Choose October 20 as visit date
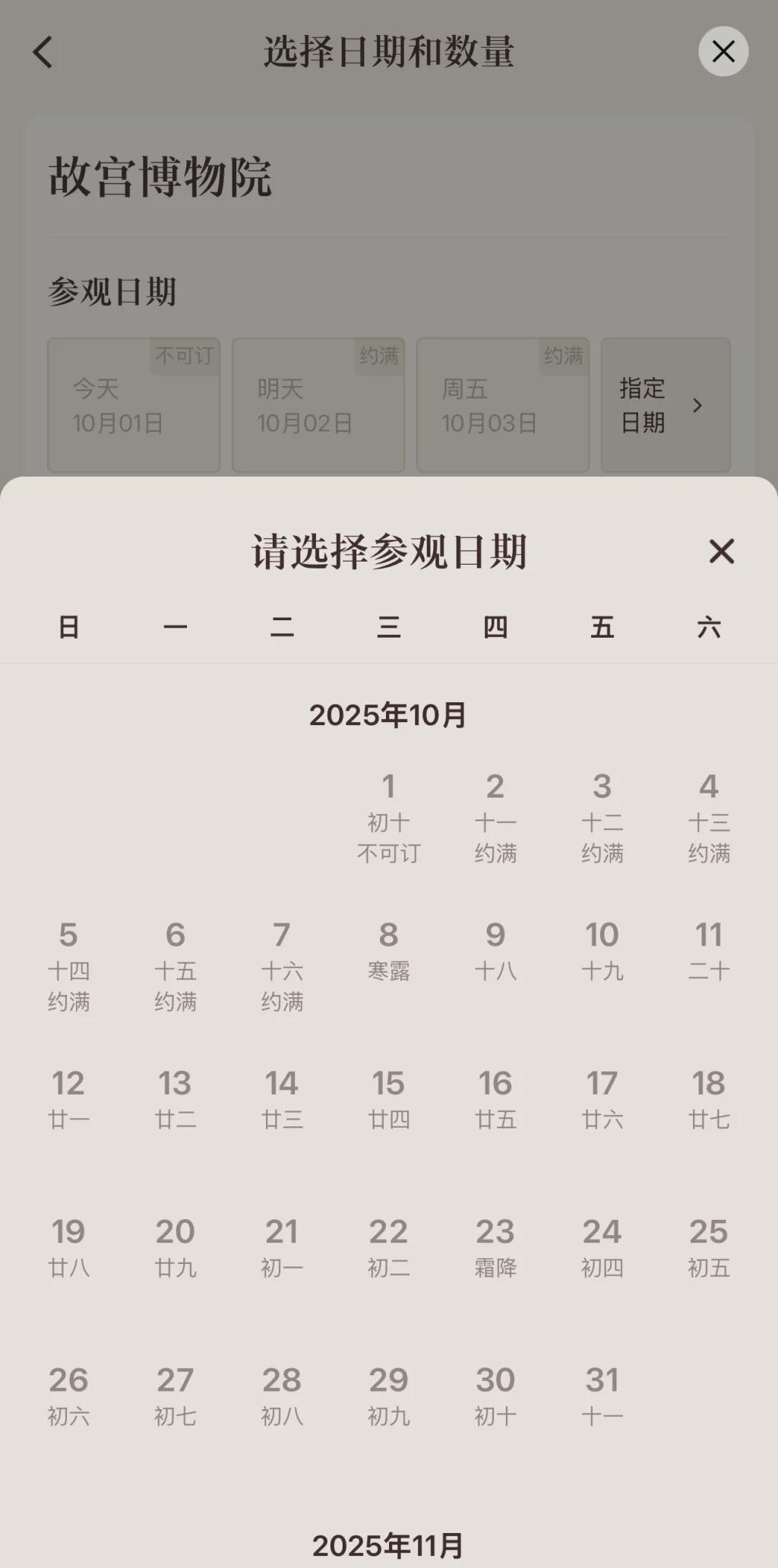Viewport: 778px width, 1568px height. pyautogui.click(x=176, y=1247)
